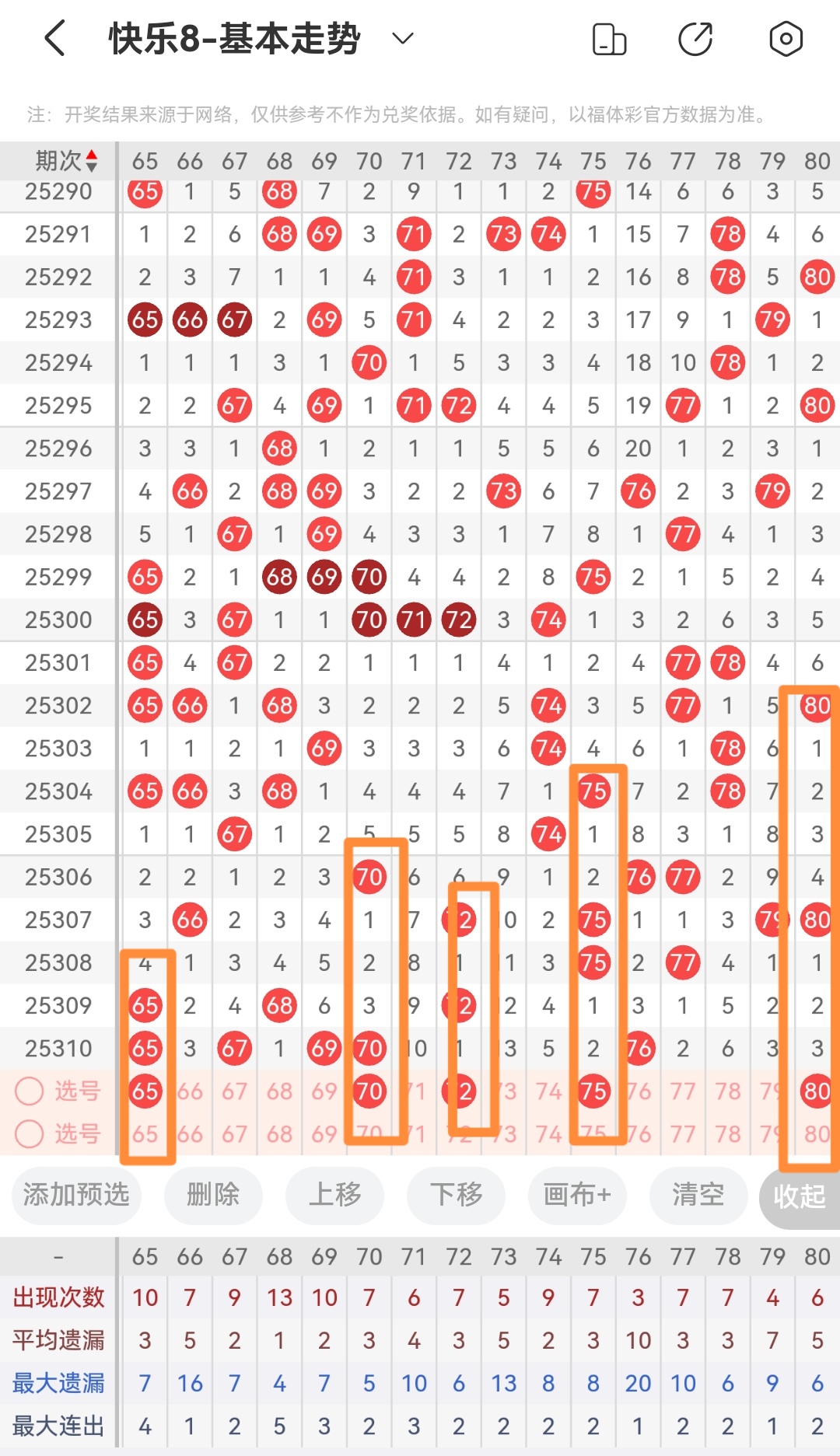Tap the 画布+ button
The width and height of the screenshot is (840, 1456).
tap(577, 1194)
